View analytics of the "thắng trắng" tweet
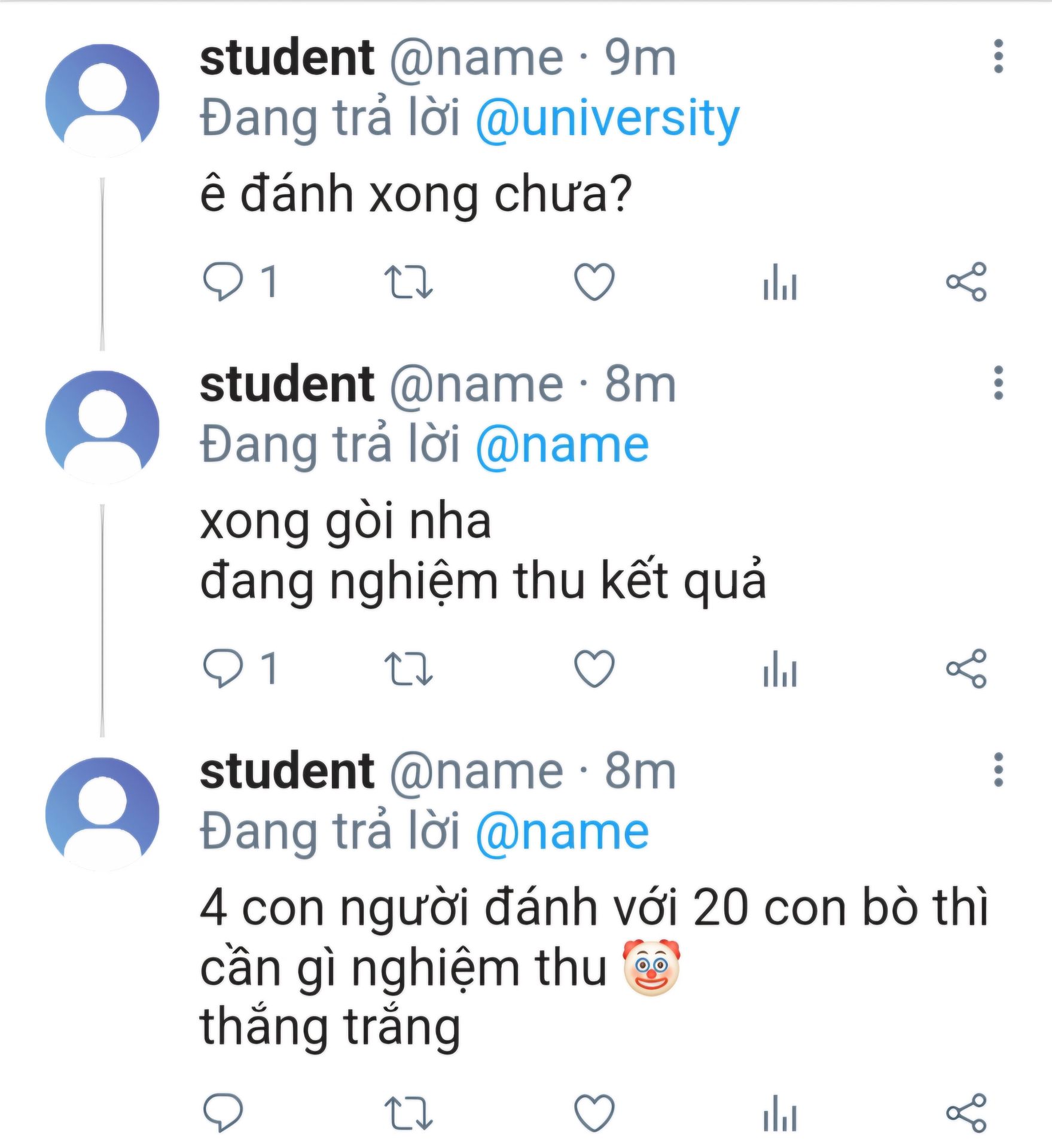1052x1148 pixels. [779, 1113]
